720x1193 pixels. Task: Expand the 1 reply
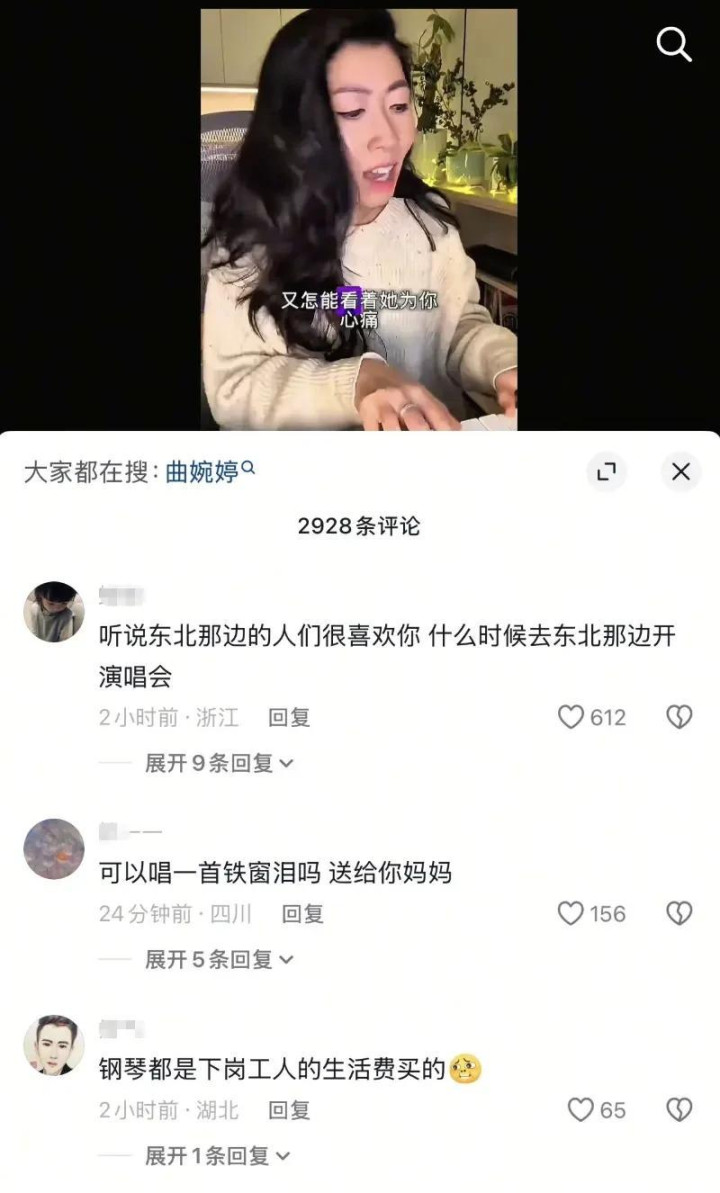click(216, 1156)
